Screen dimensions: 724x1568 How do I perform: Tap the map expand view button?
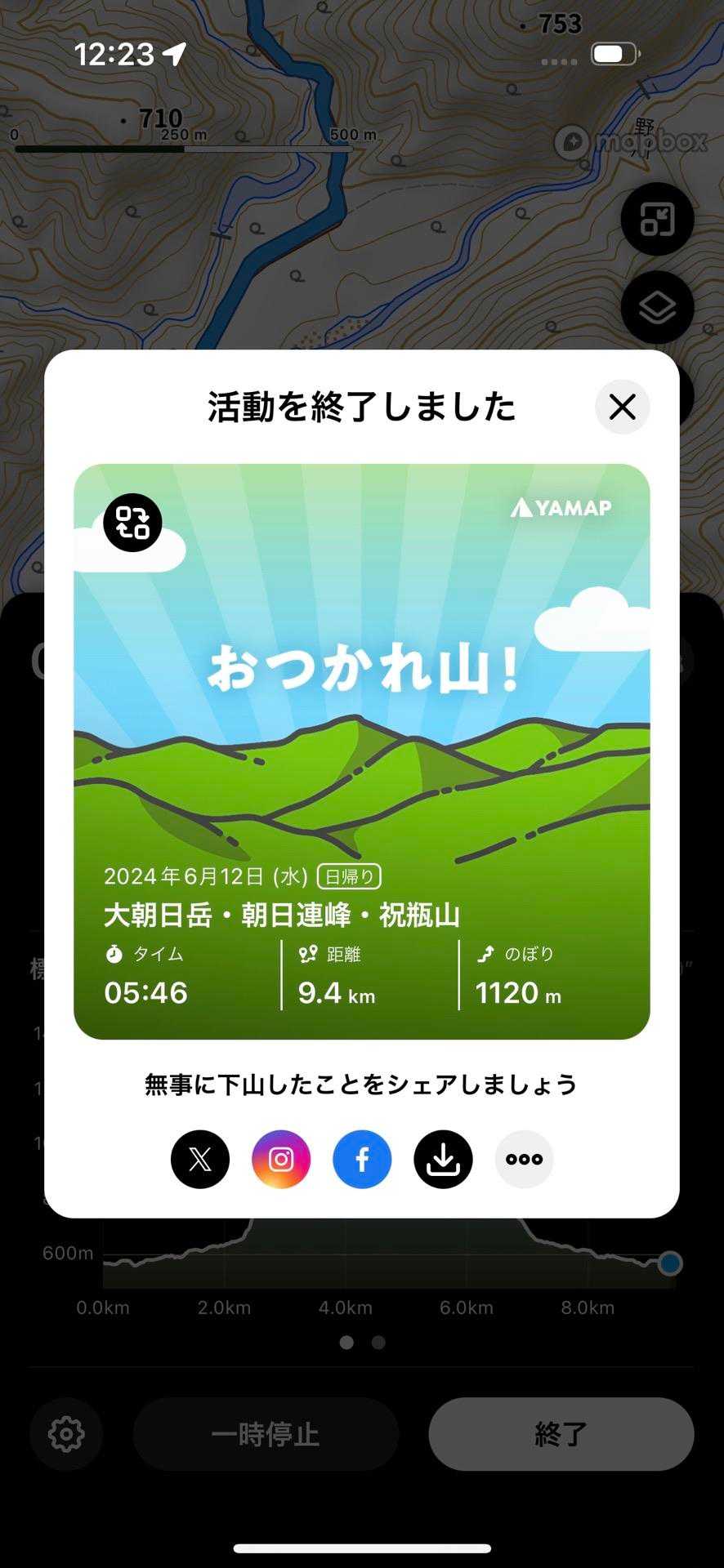click(x=657, y=220)
